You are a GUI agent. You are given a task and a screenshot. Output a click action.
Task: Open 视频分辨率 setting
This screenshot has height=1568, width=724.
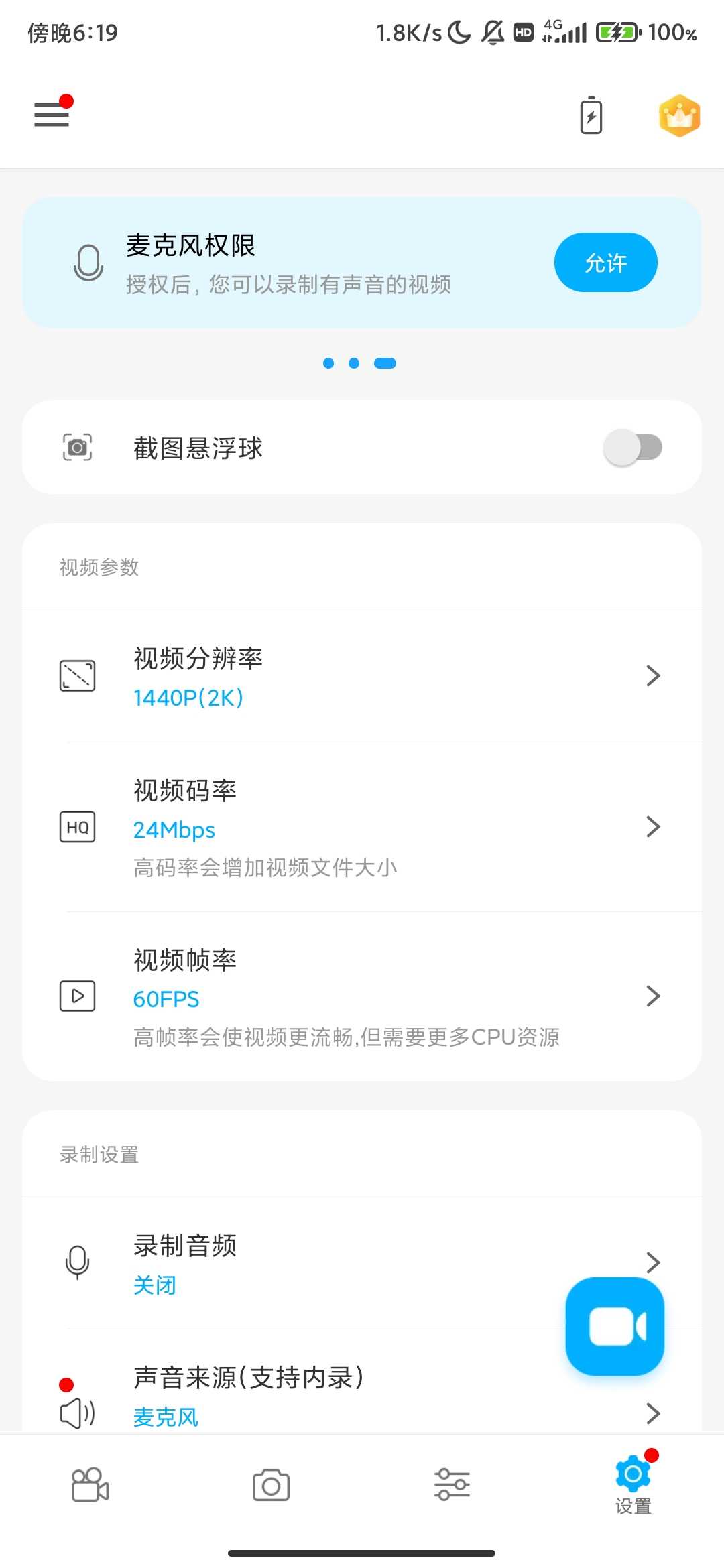(362, 676)
